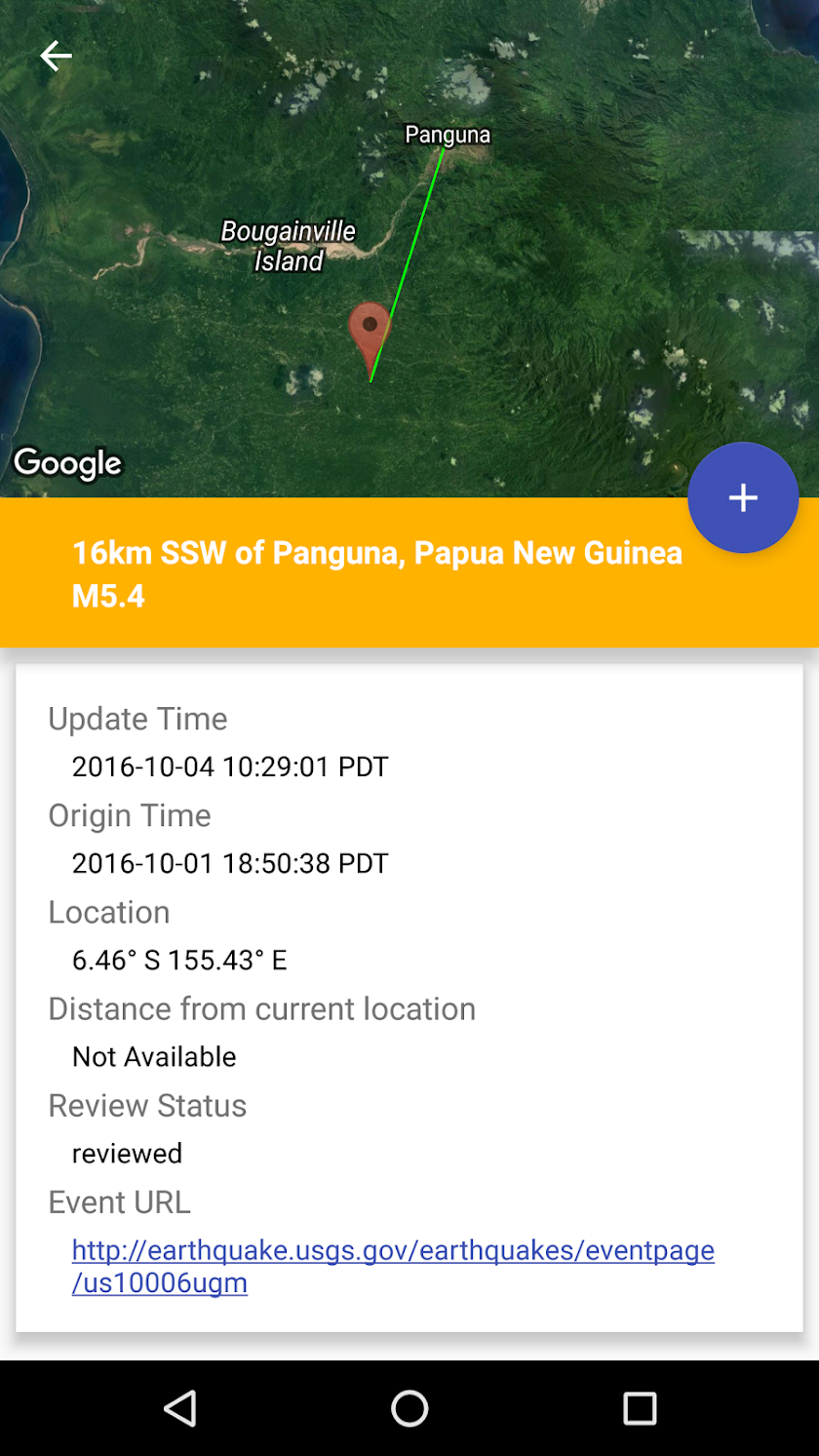Tap the blue plus floating button
Viewport: 819px width, 1456px height.
[743, 497]
